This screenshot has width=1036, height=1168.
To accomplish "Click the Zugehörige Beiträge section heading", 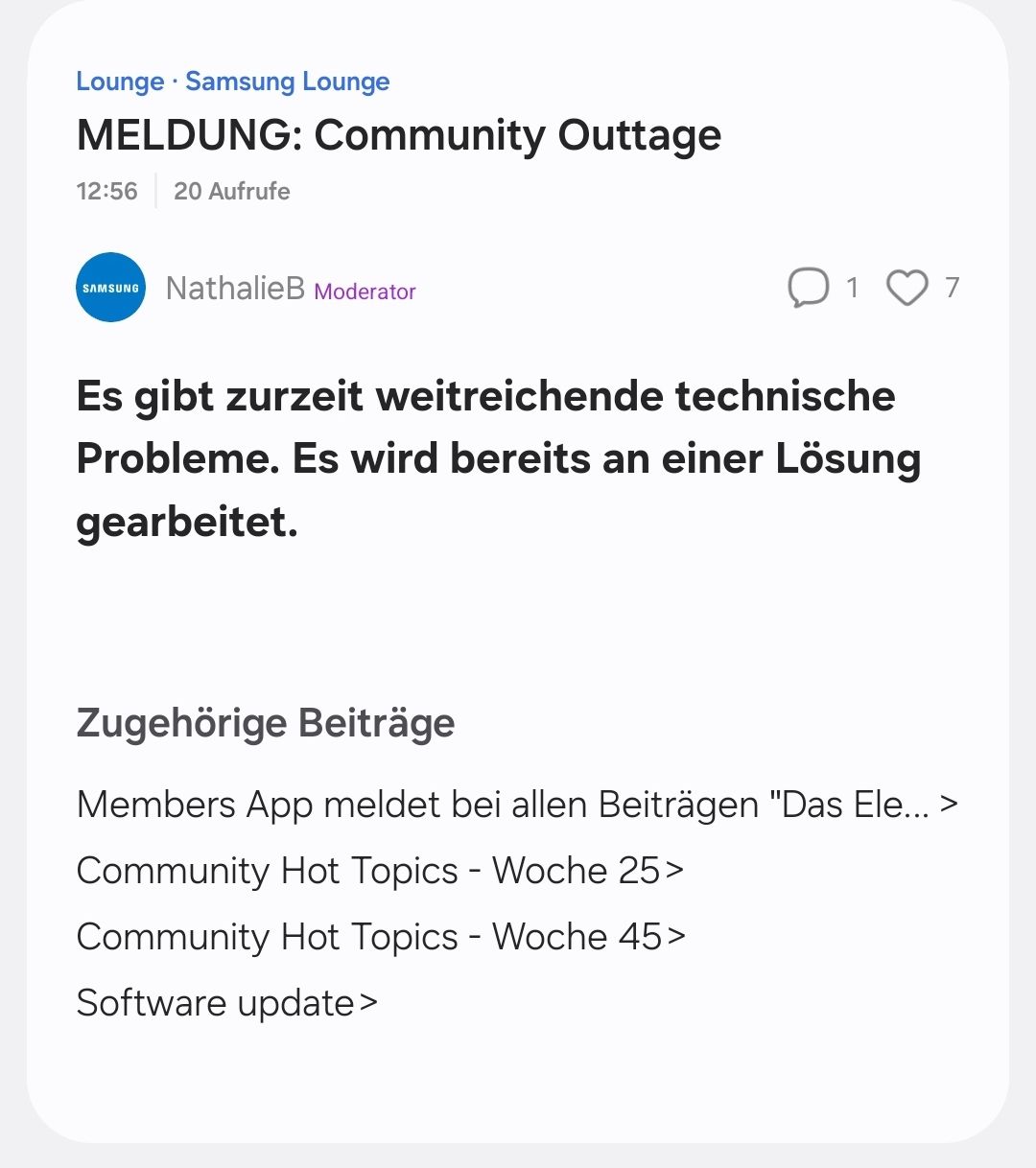I will 266,723.
